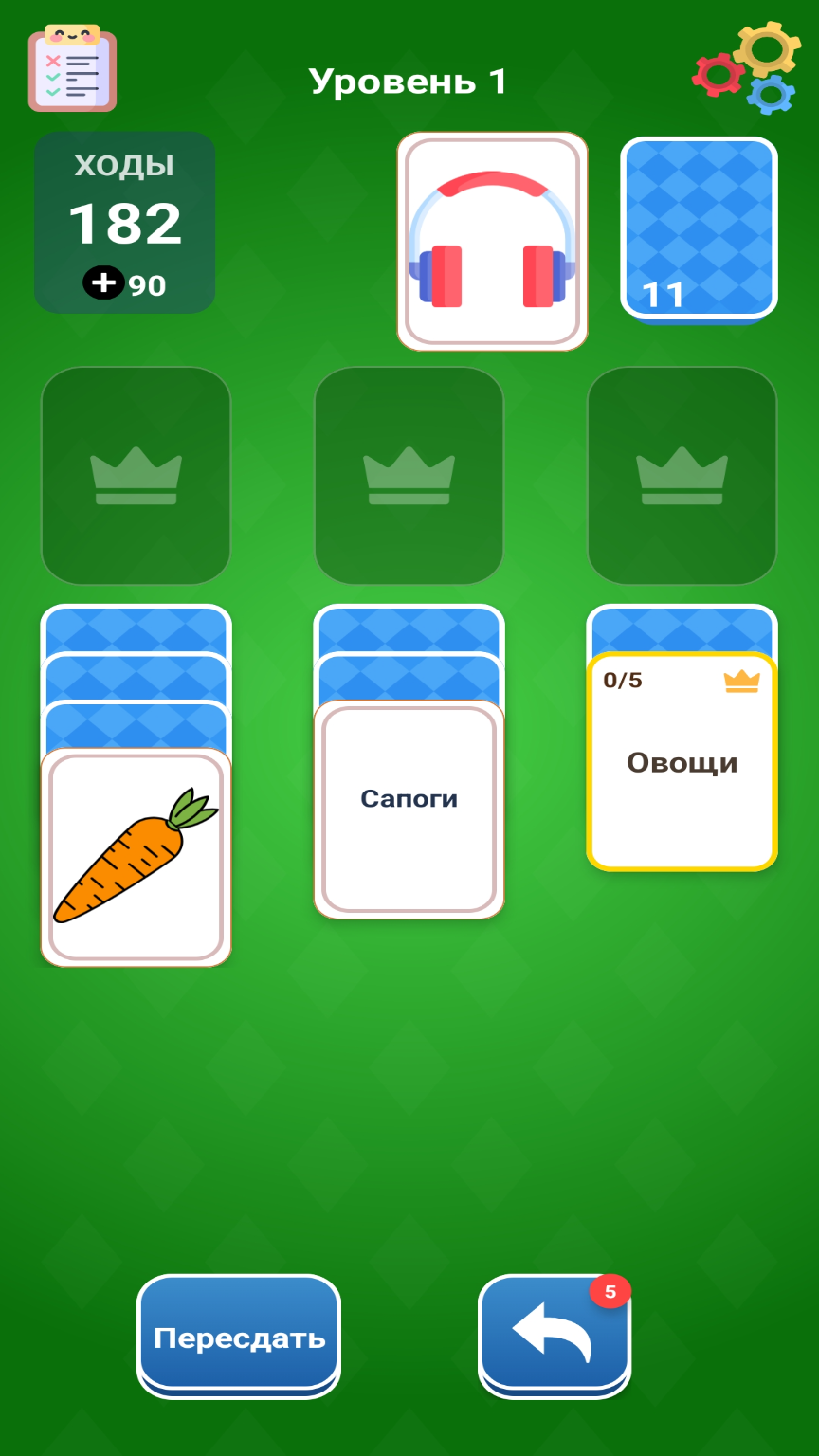Viewport: 819px width, 1456px height.
Task: Select the Сапоги card
Action: (x=409, y=810)
